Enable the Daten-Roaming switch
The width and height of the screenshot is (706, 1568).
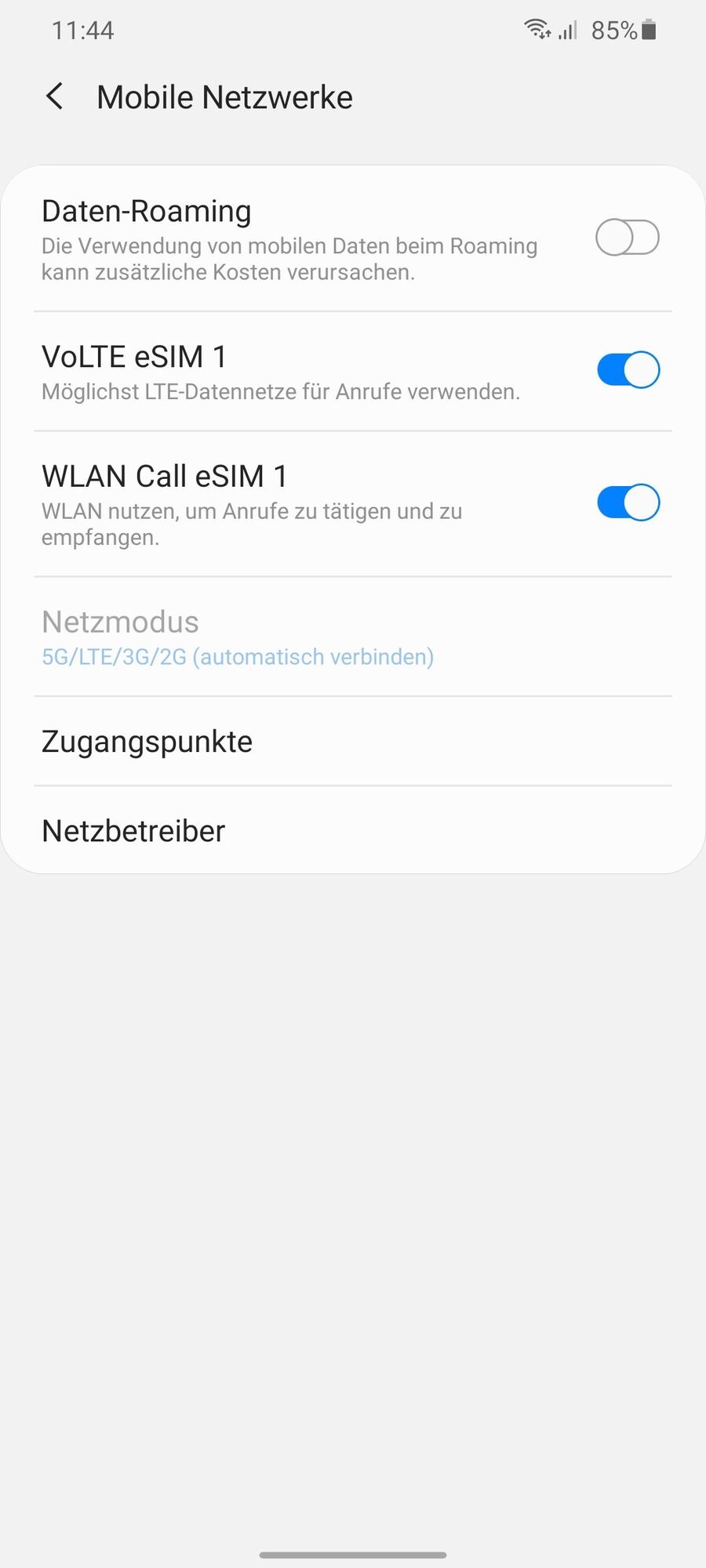[627, 238]
